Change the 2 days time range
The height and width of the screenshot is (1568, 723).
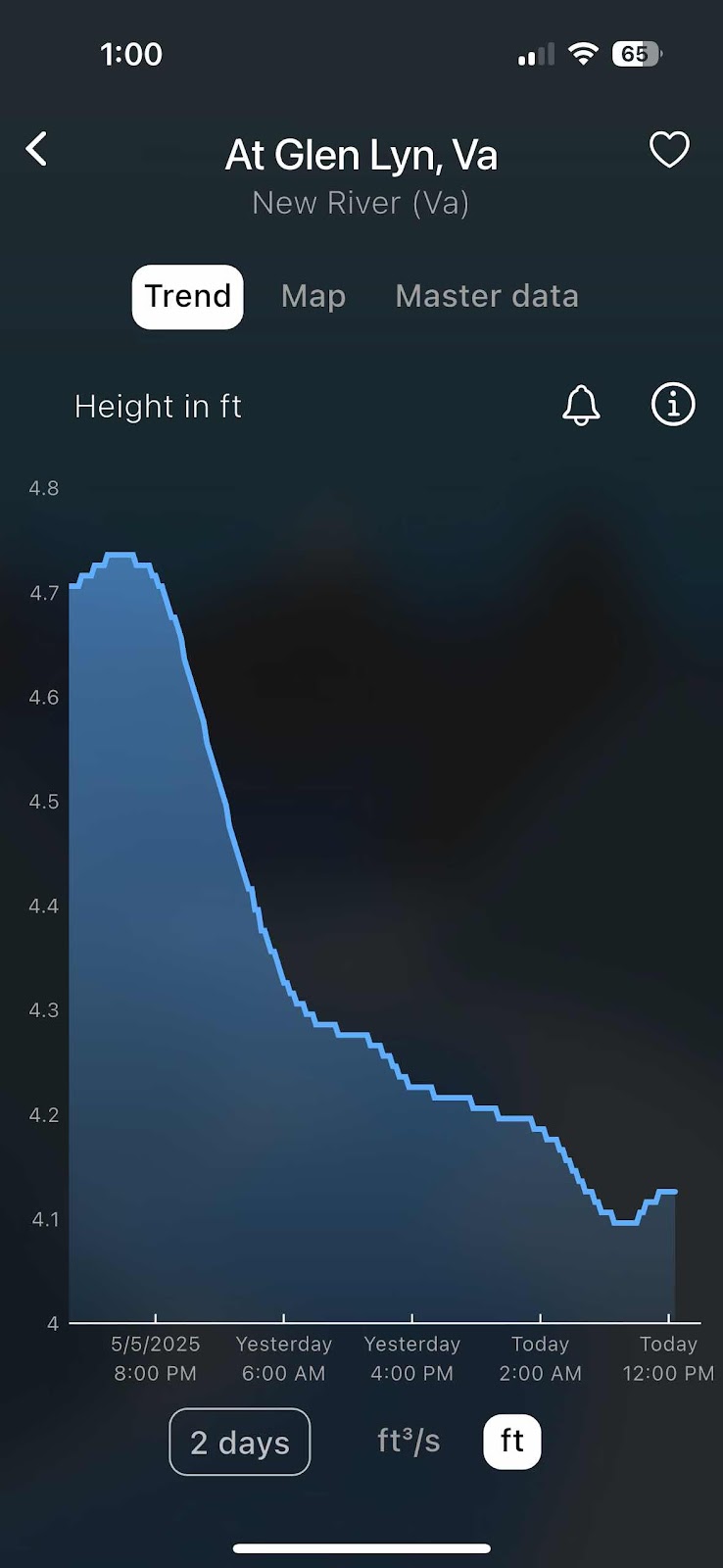pos(240,1442)
